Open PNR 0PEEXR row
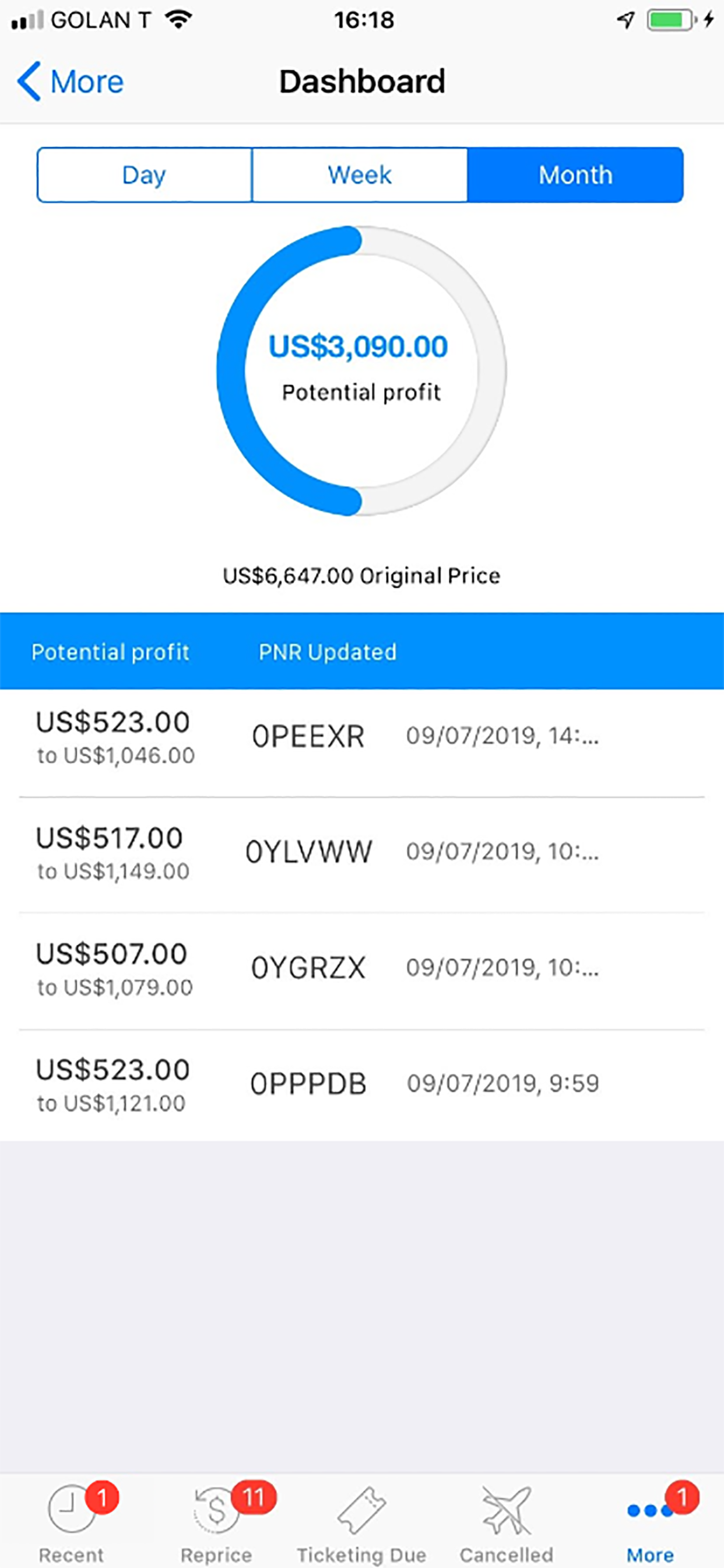 [x=362, y=738]
